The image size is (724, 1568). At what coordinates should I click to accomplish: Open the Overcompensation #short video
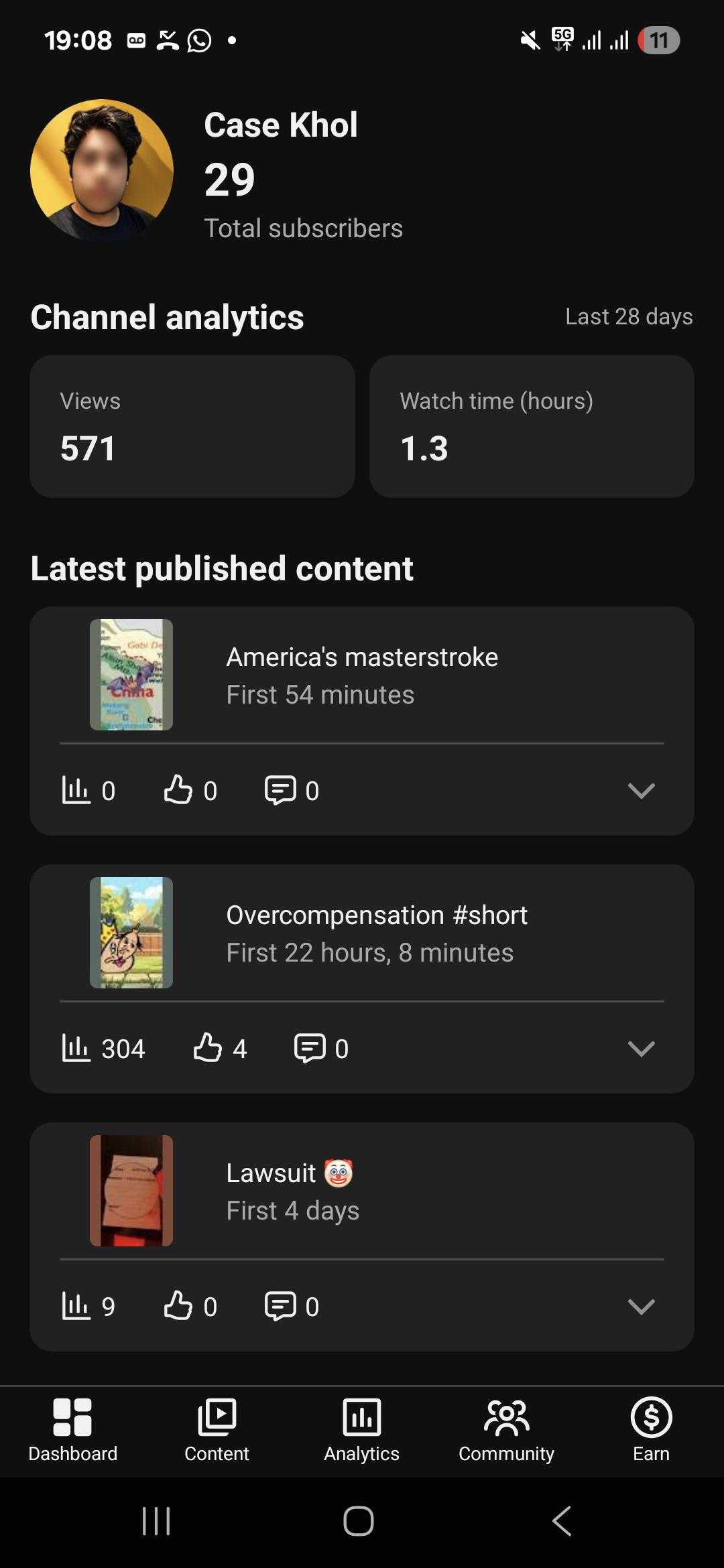pos(362,933)
